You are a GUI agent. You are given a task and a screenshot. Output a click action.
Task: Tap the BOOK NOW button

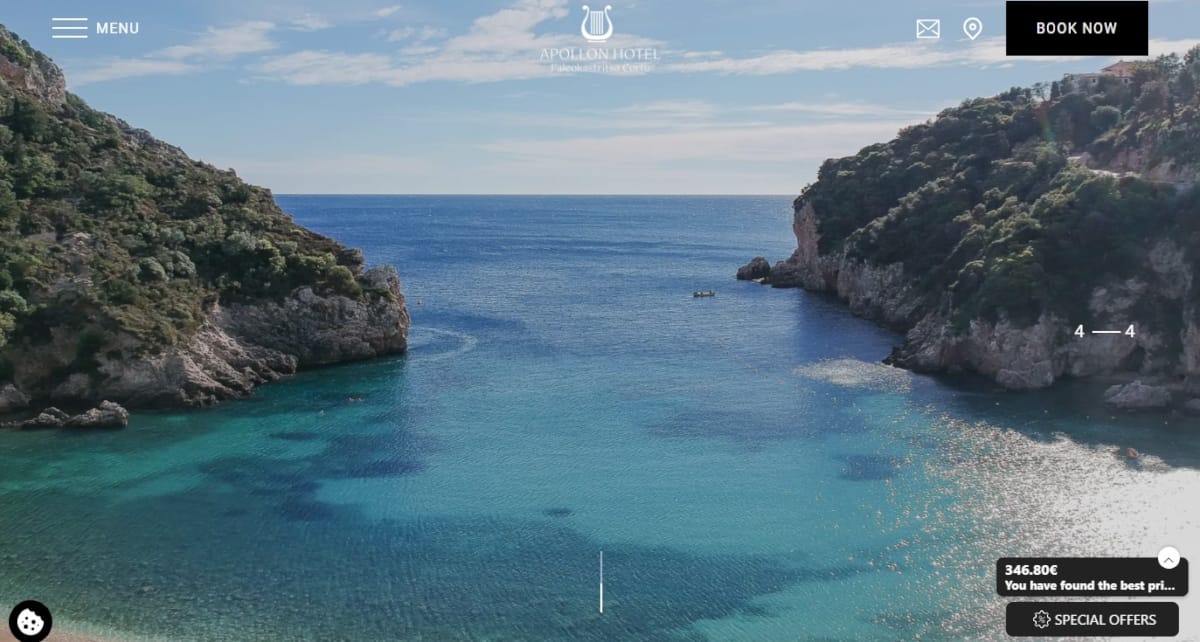coord(1076,28)
